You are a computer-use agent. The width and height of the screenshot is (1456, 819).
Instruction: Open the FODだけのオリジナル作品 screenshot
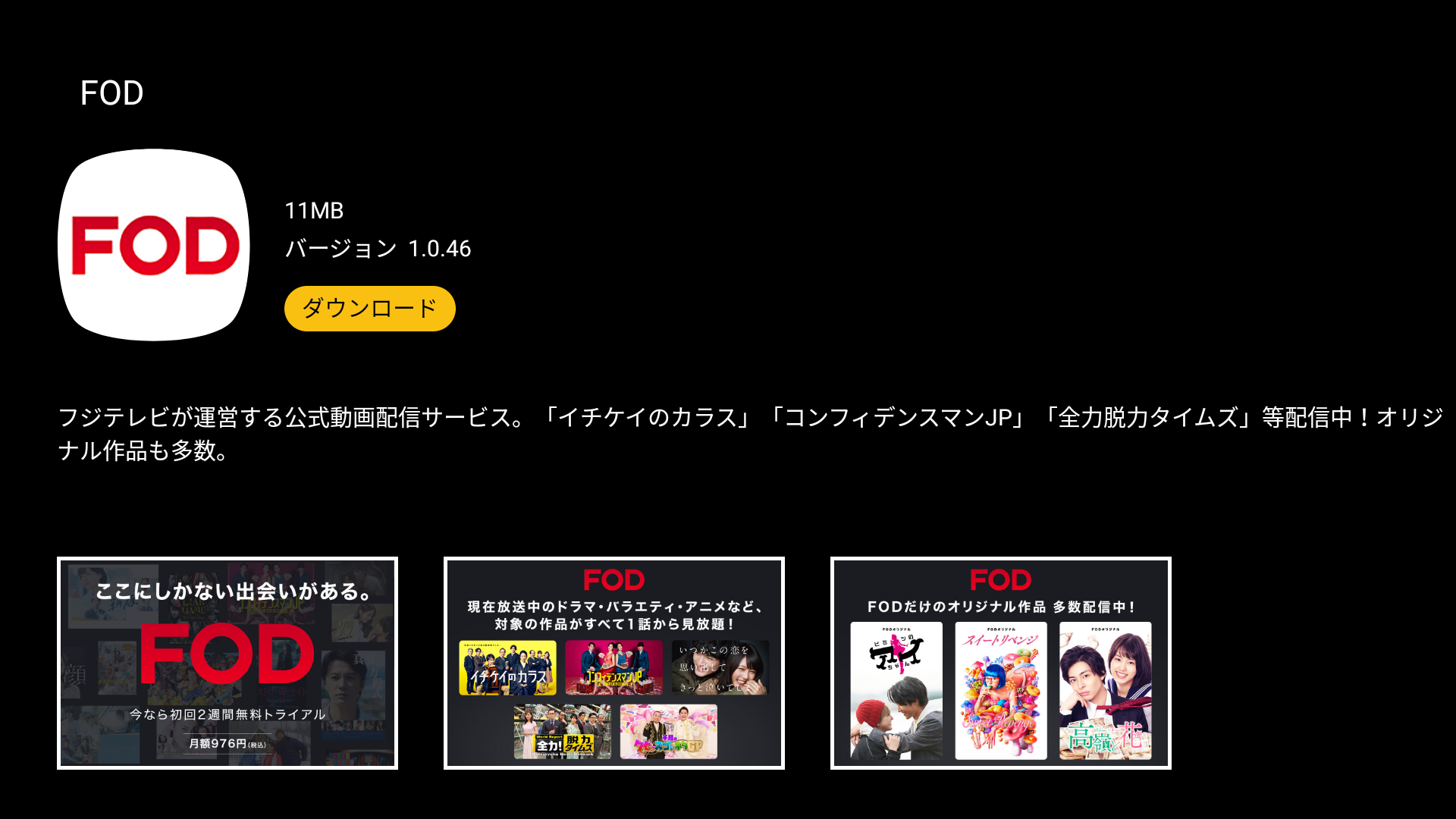[x=1001, y=664]
